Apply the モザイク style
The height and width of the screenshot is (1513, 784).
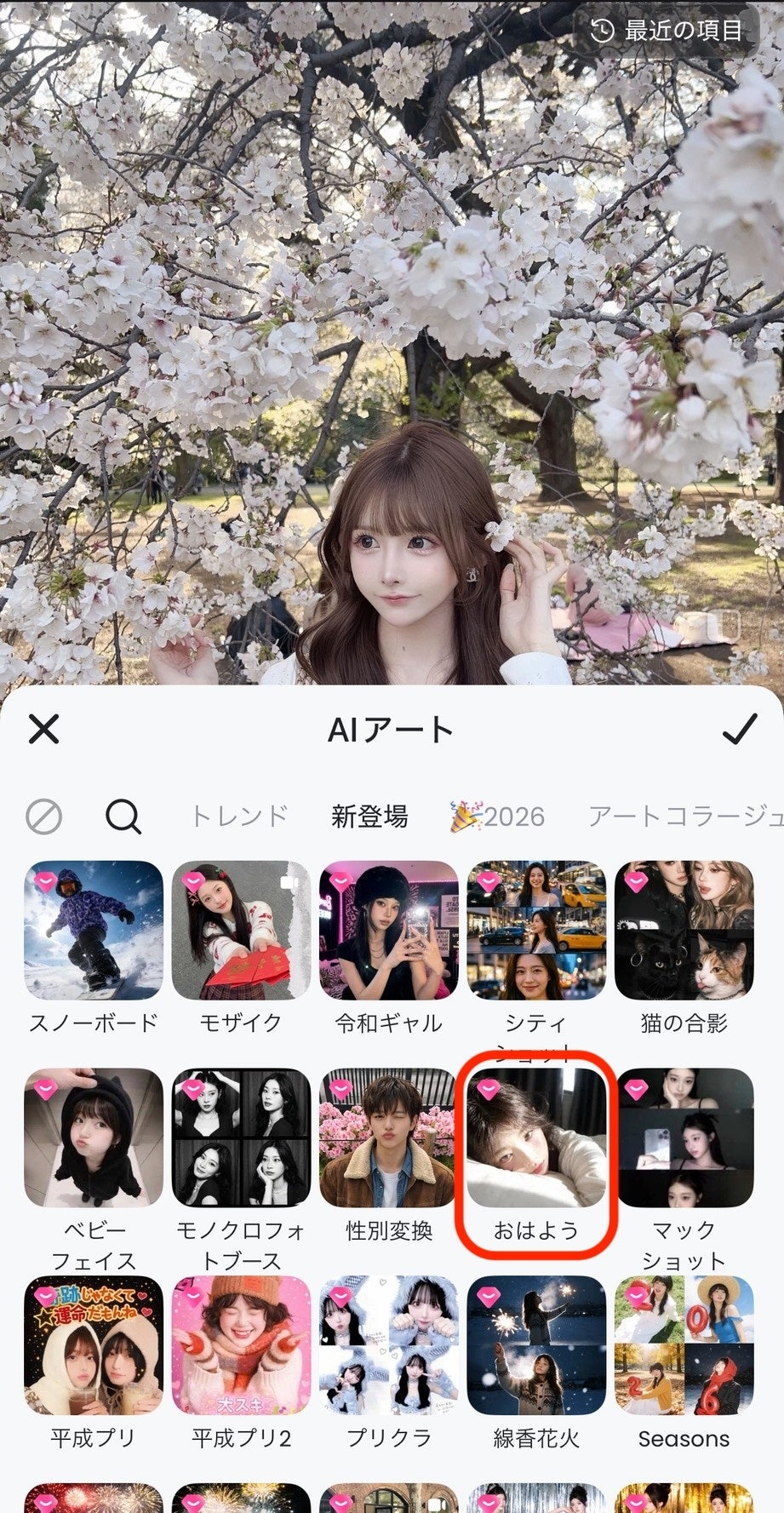tap(241, 930)
